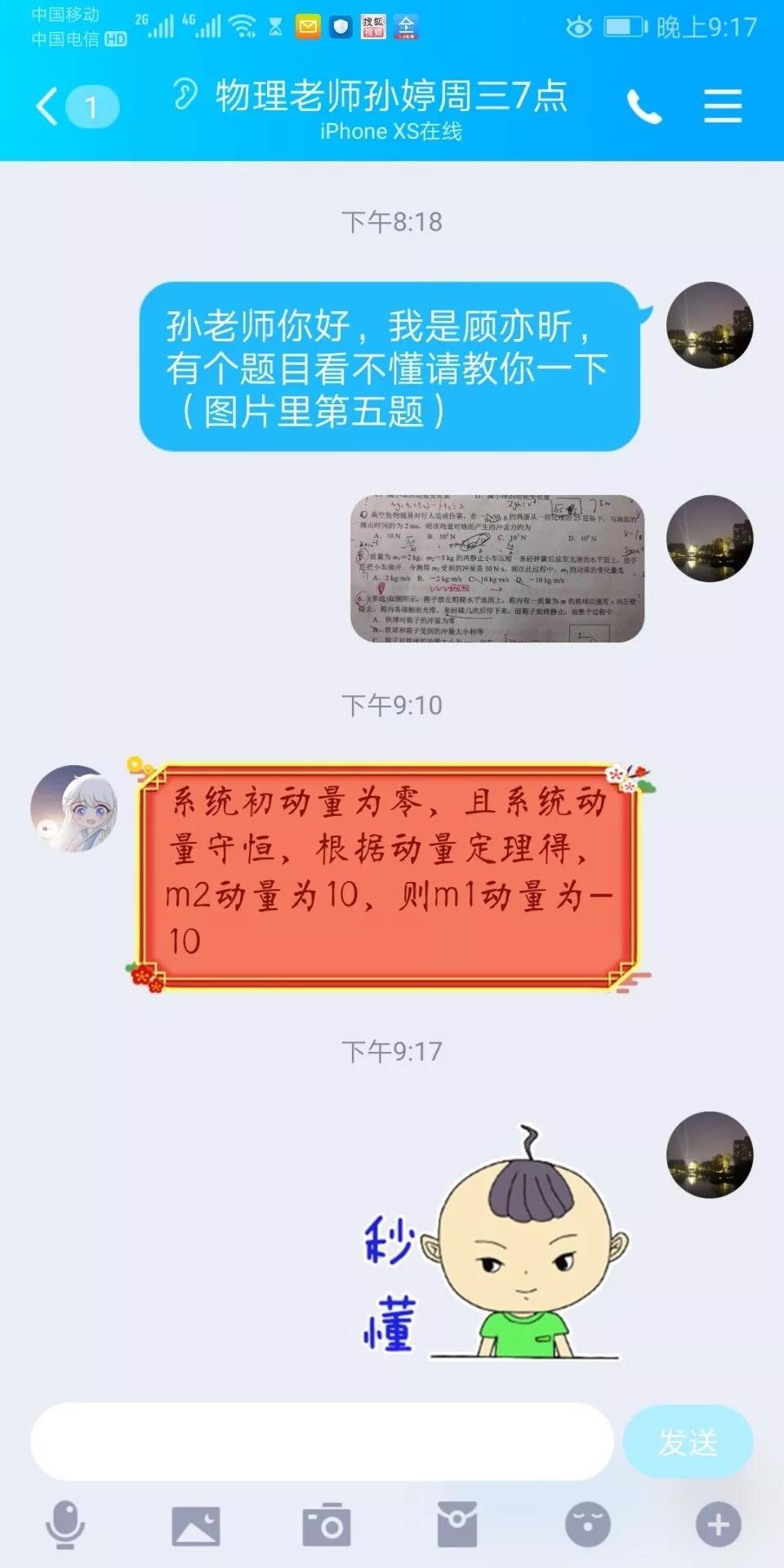Tap the 发送 send button
Image resolution: width=784 pixels, height=1568 pixels.
(687, 1442)
